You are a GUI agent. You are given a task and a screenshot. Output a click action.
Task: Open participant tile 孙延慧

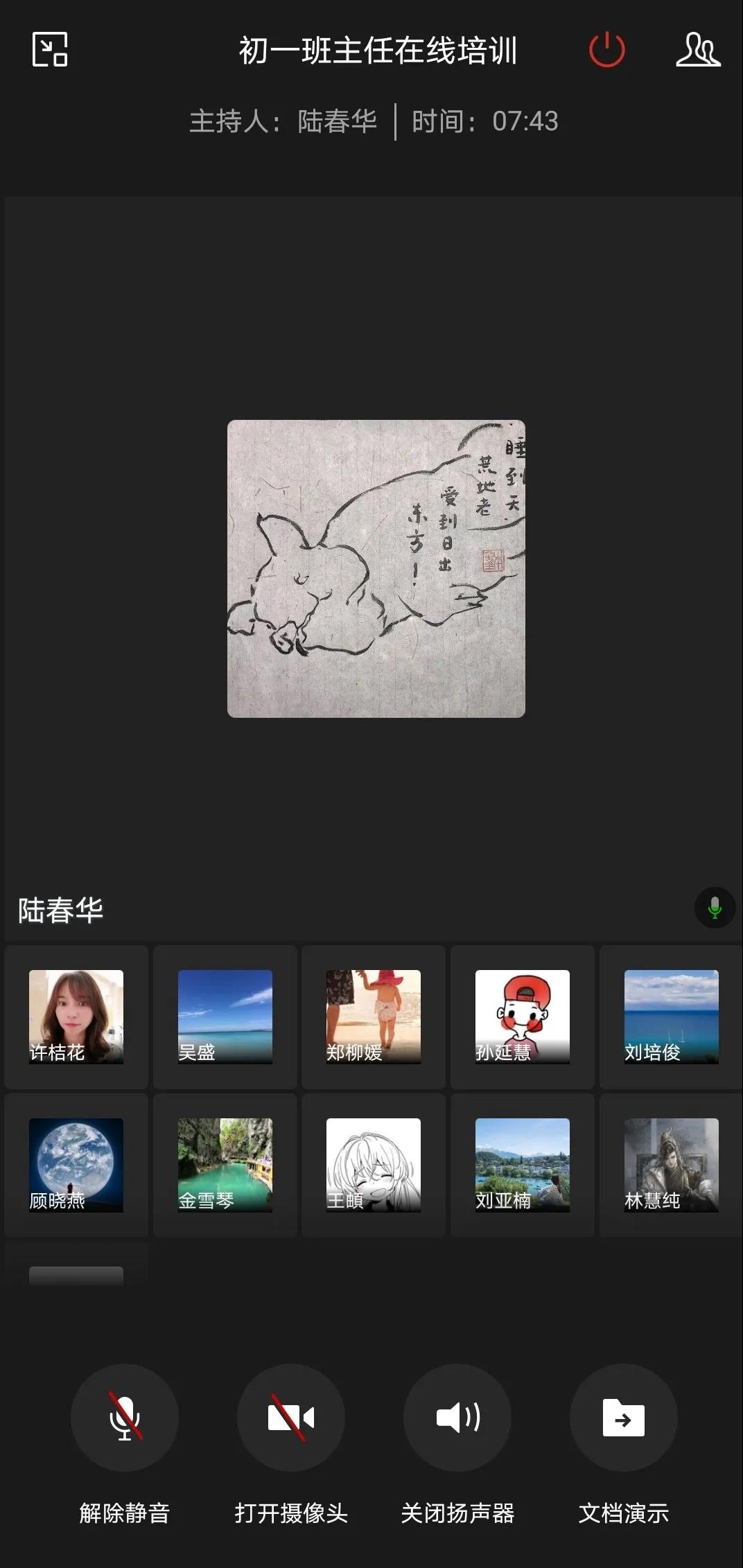click(523, 1016)
